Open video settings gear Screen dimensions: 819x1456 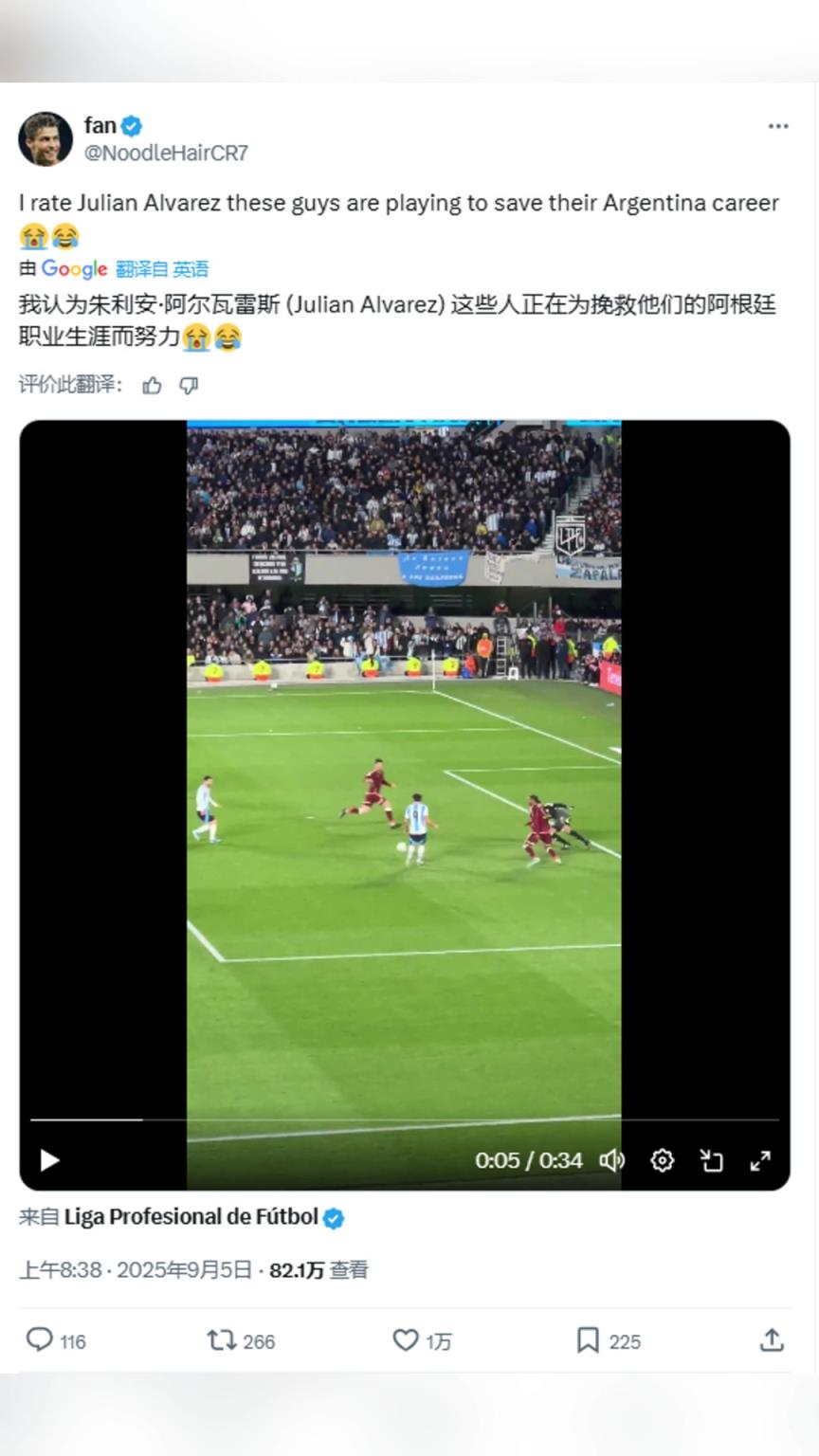662,1160
